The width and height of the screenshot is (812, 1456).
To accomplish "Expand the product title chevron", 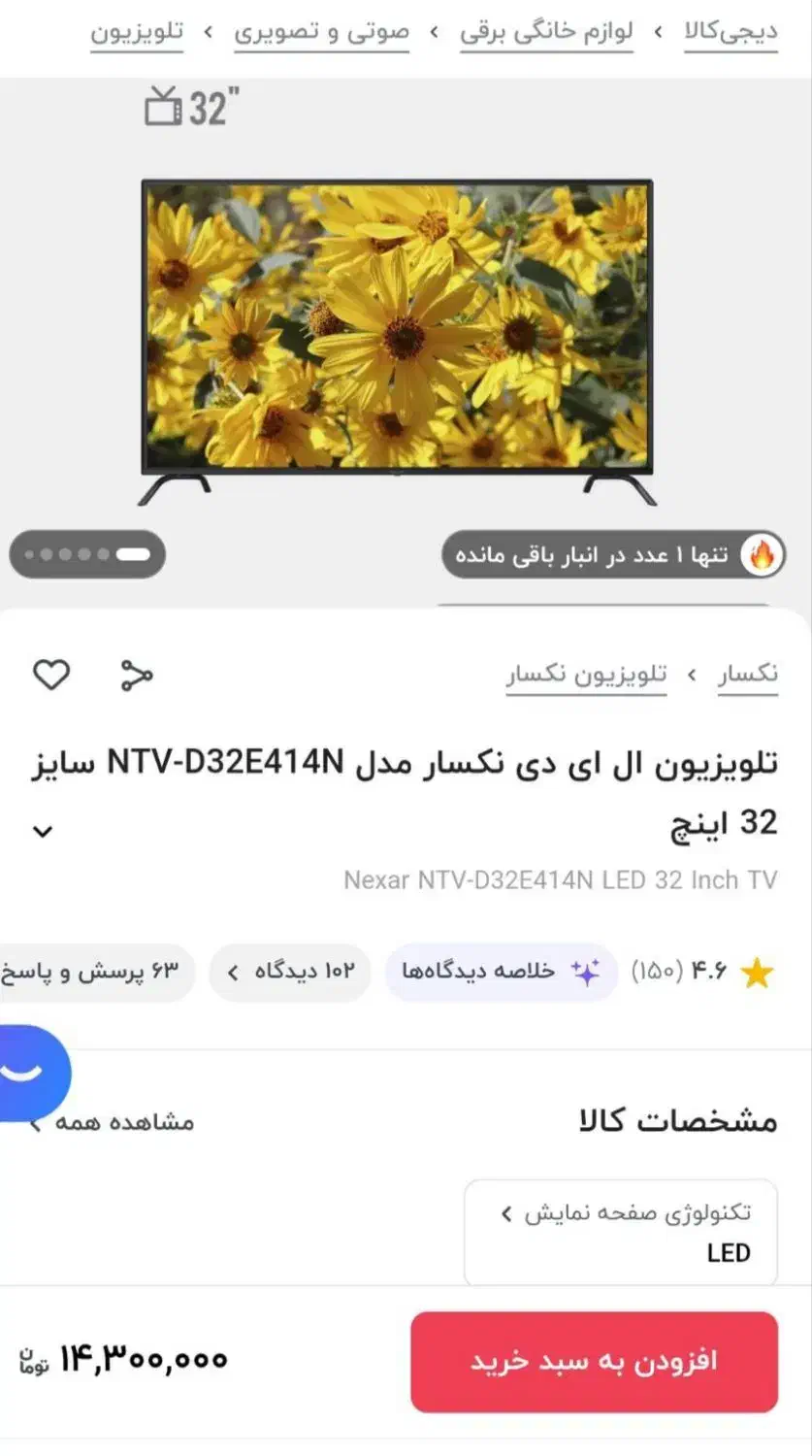I will coord(43,831).
